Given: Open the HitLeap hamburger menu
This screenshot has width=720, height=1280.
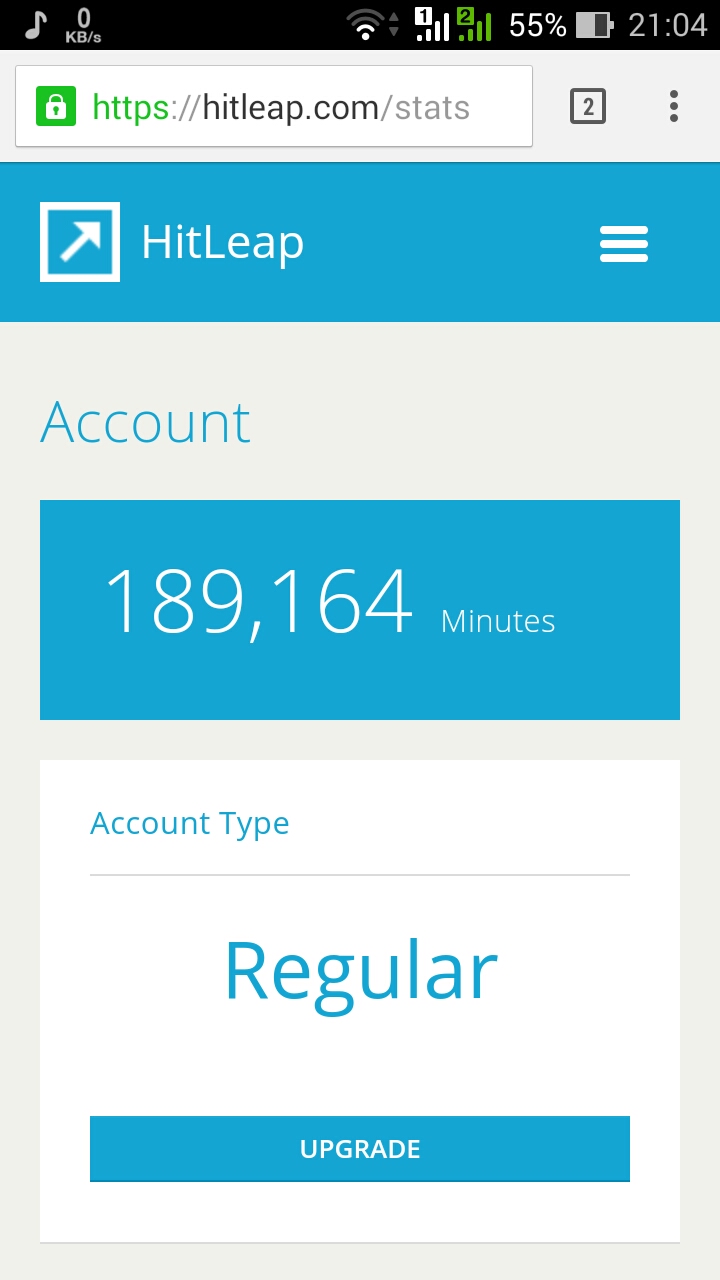Looking at the screenshot, I should tap(624, 243).
